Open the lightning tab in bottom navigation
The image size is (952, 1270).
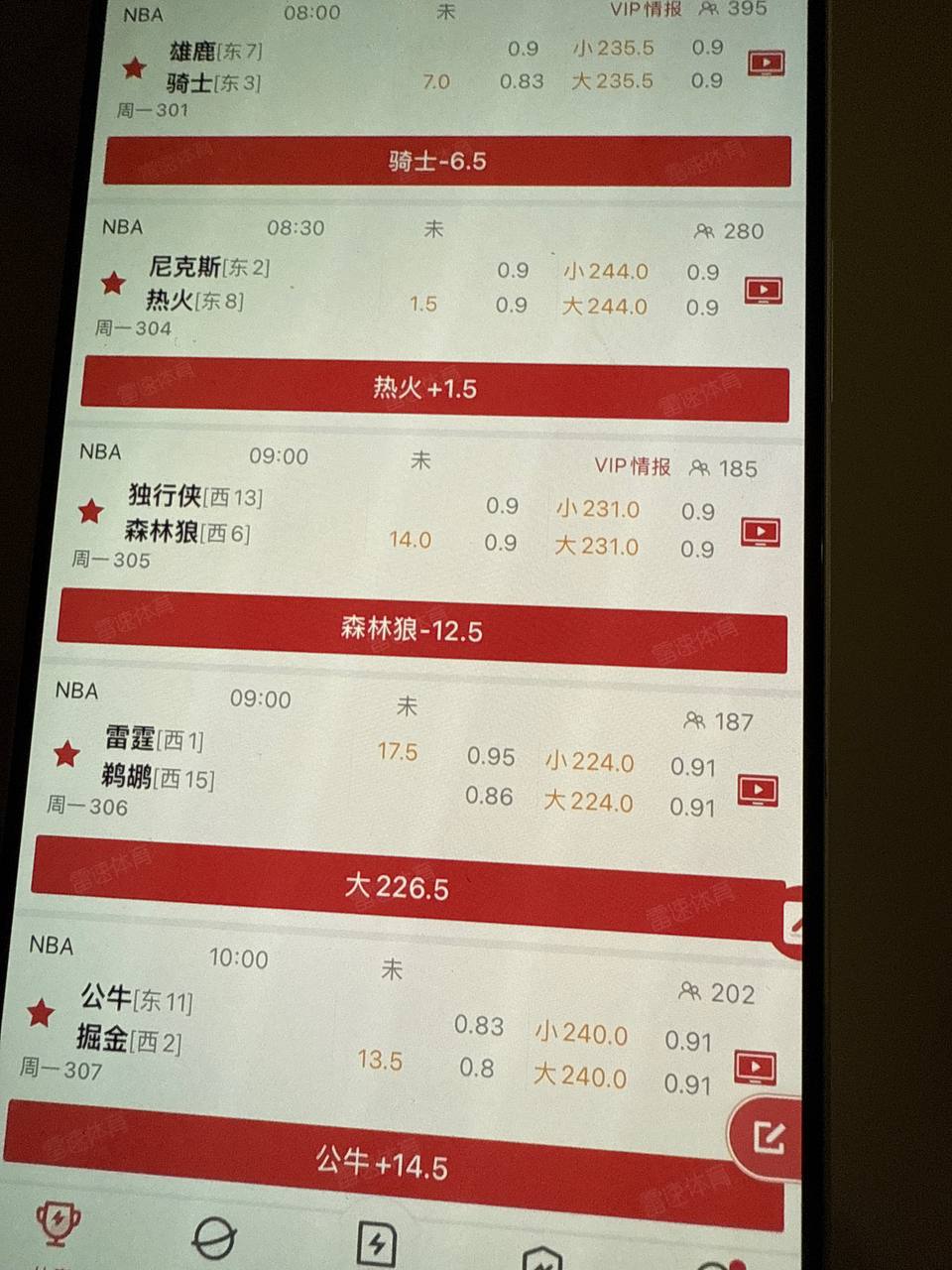377,1242
